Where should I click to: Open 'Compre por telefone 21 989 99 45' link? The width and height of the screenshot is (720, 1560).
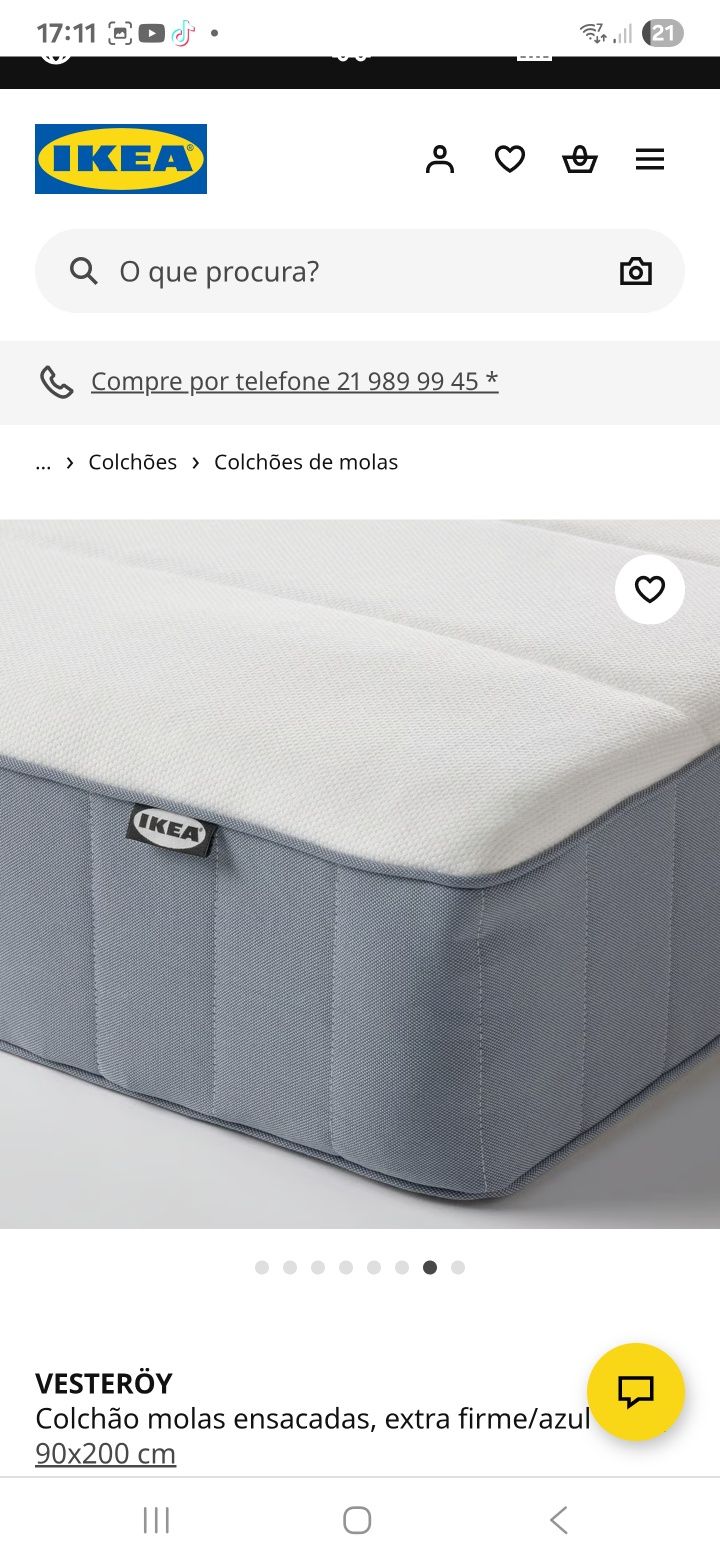tap(294, 381)
